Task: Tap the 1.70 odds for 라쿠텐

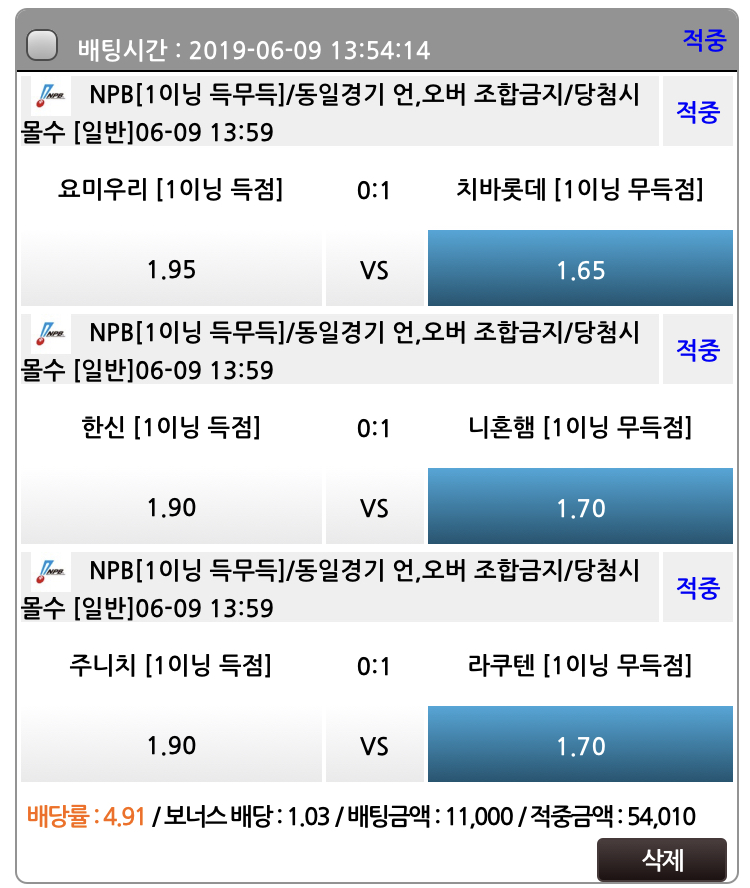Action: pos(580,745)
